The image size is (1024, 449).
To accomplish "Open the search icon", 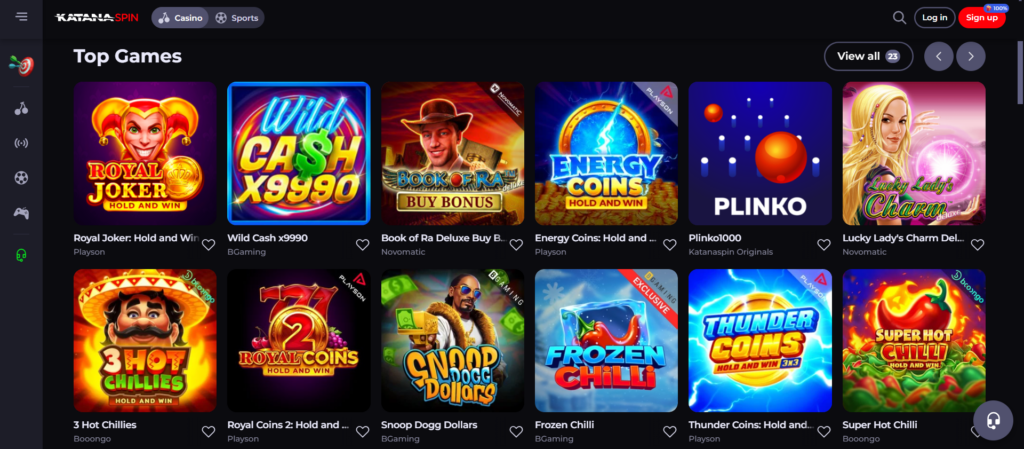I will coord(899,17).
